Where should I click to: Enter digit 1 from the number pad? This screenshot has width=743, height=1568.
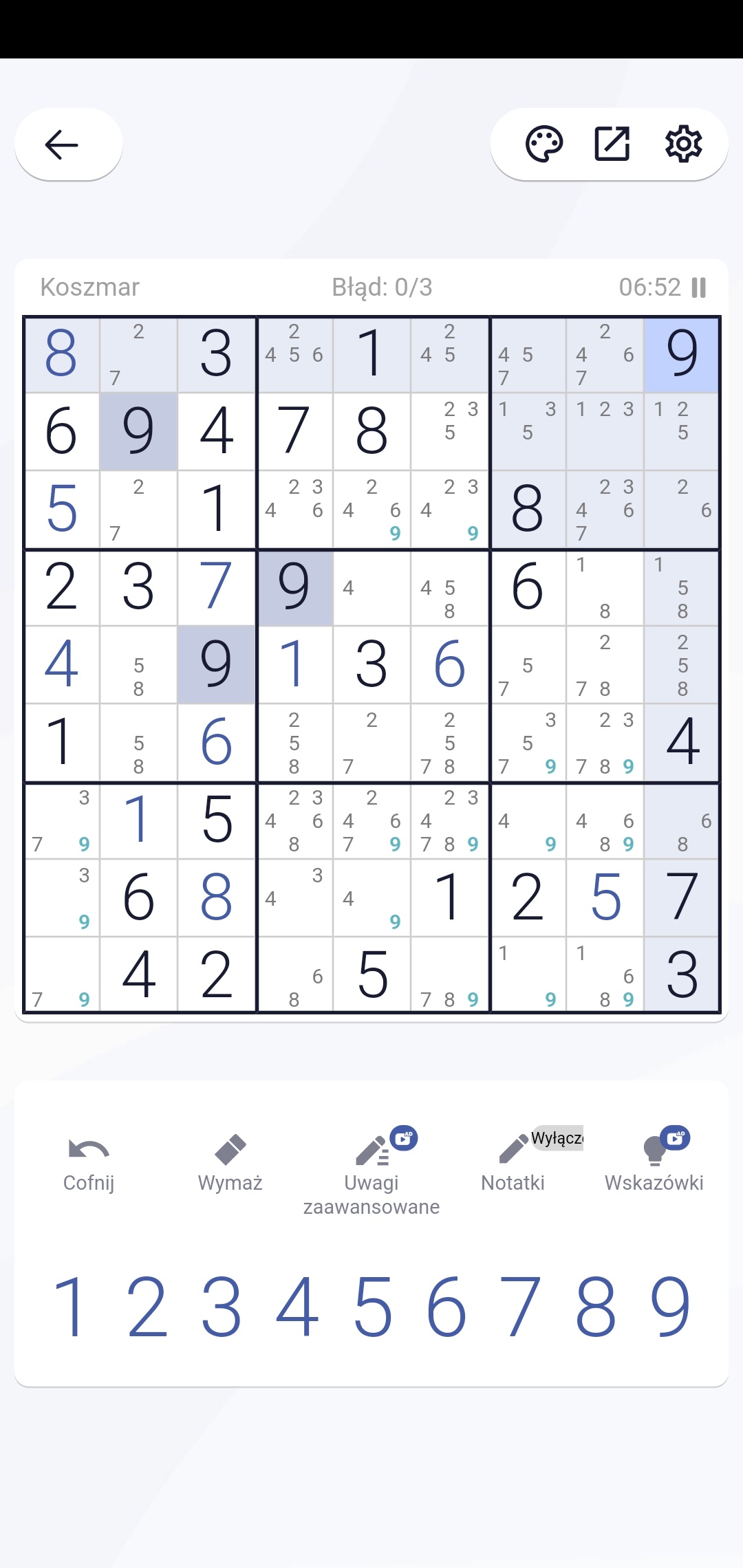click(69, 1306)
